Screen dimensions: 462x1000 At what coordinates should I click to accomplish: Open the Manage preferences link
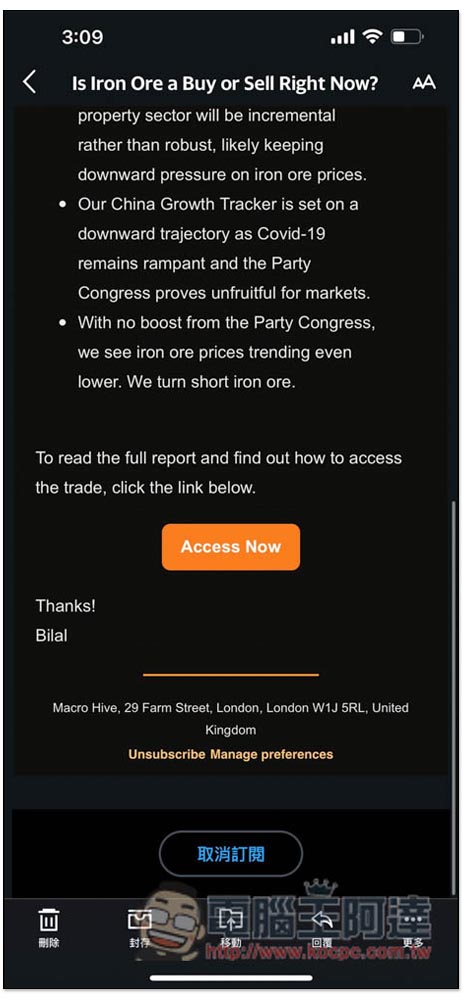(x=272, y=754)
